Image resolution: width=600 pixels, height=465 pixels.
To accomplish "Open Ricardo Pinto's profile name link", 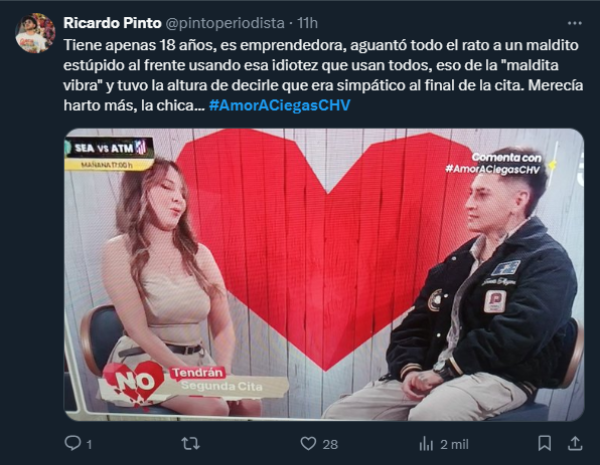I will (x=105, y=21).
